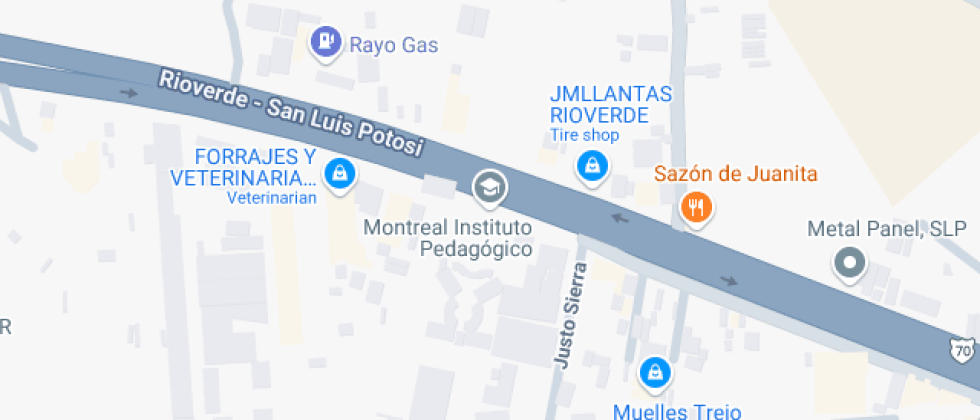Open the Muelles Trejo shop marker

(655, 372)
